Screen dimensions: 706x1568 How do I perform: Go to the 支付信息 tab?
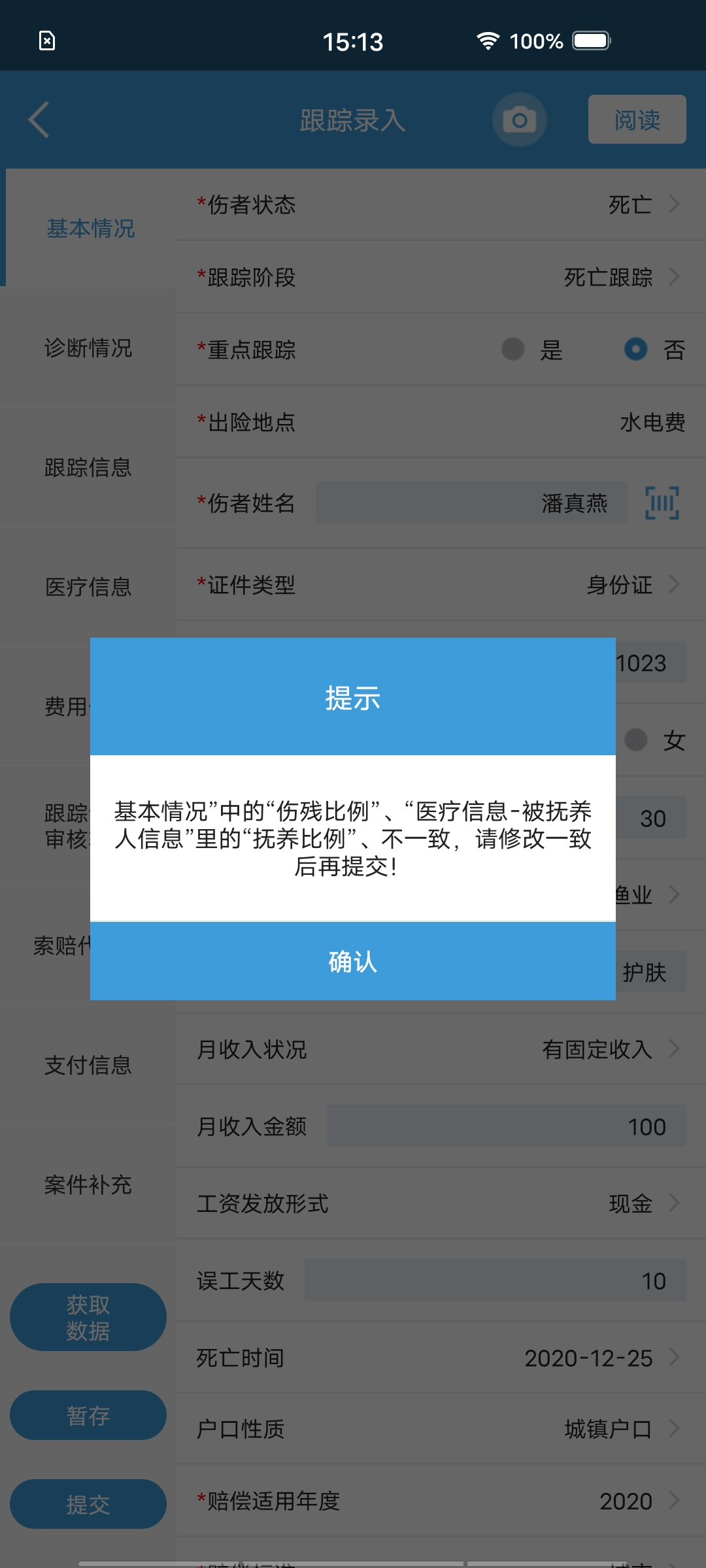(x=88, y=1065)
